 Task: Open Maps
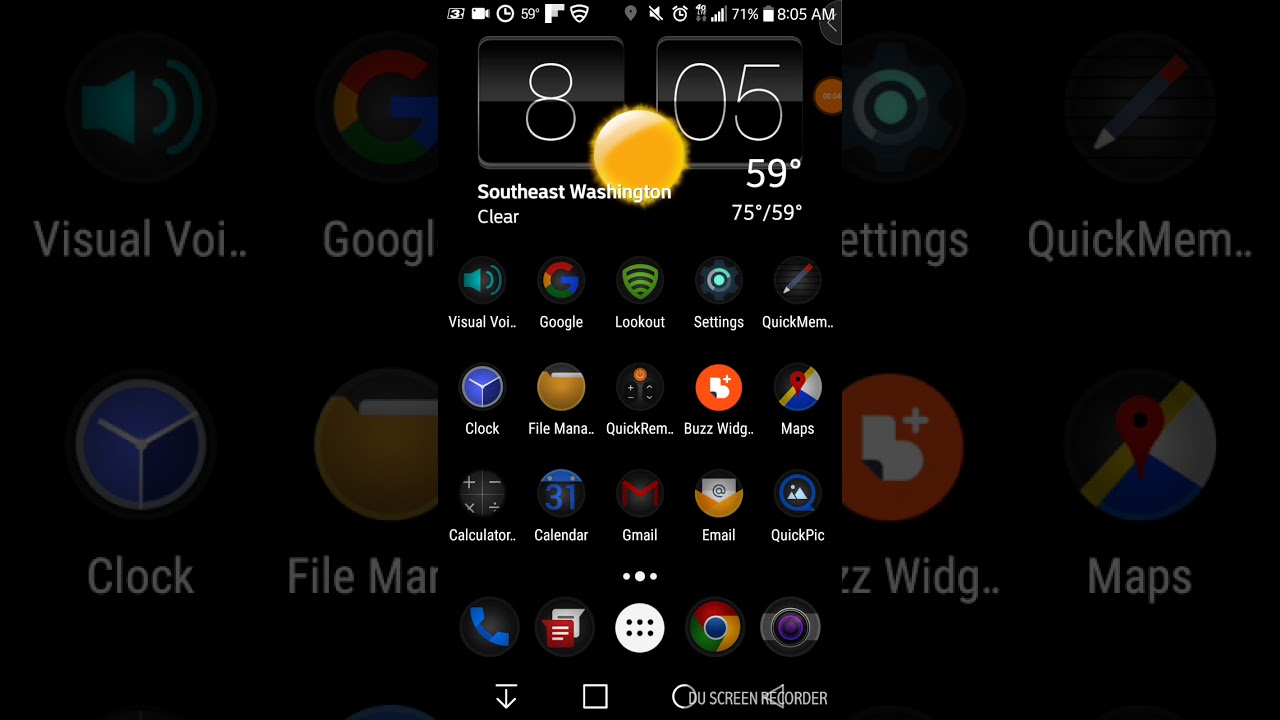click(x=797, y=388)
